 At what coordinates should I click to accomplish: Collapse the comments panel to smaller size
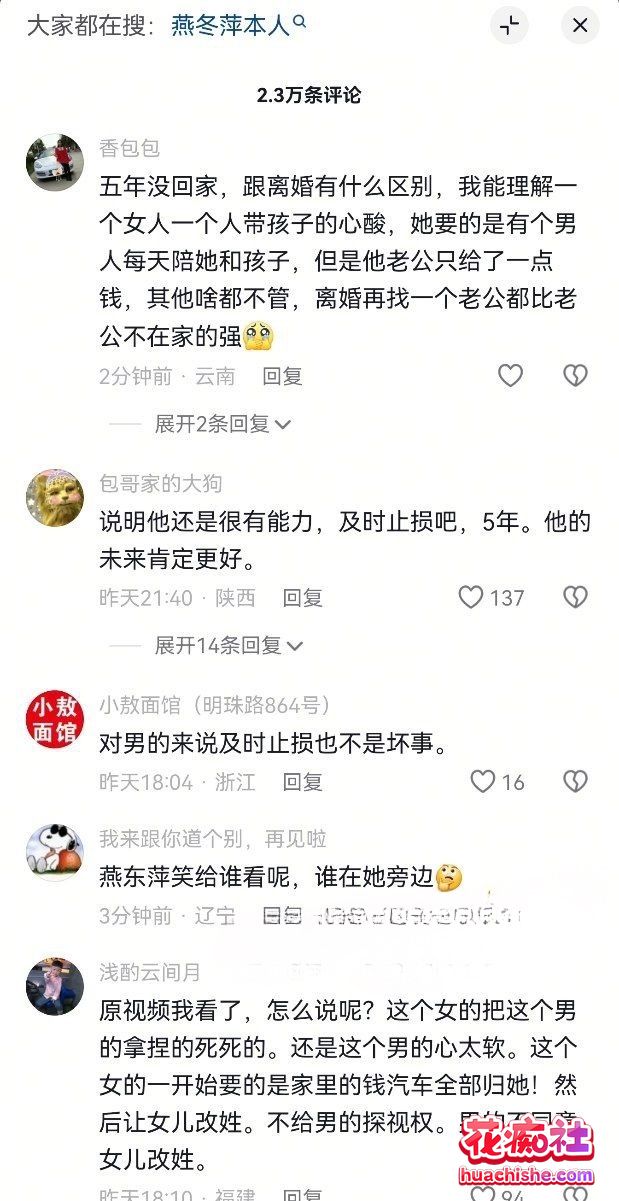click(x=511, y=26)
